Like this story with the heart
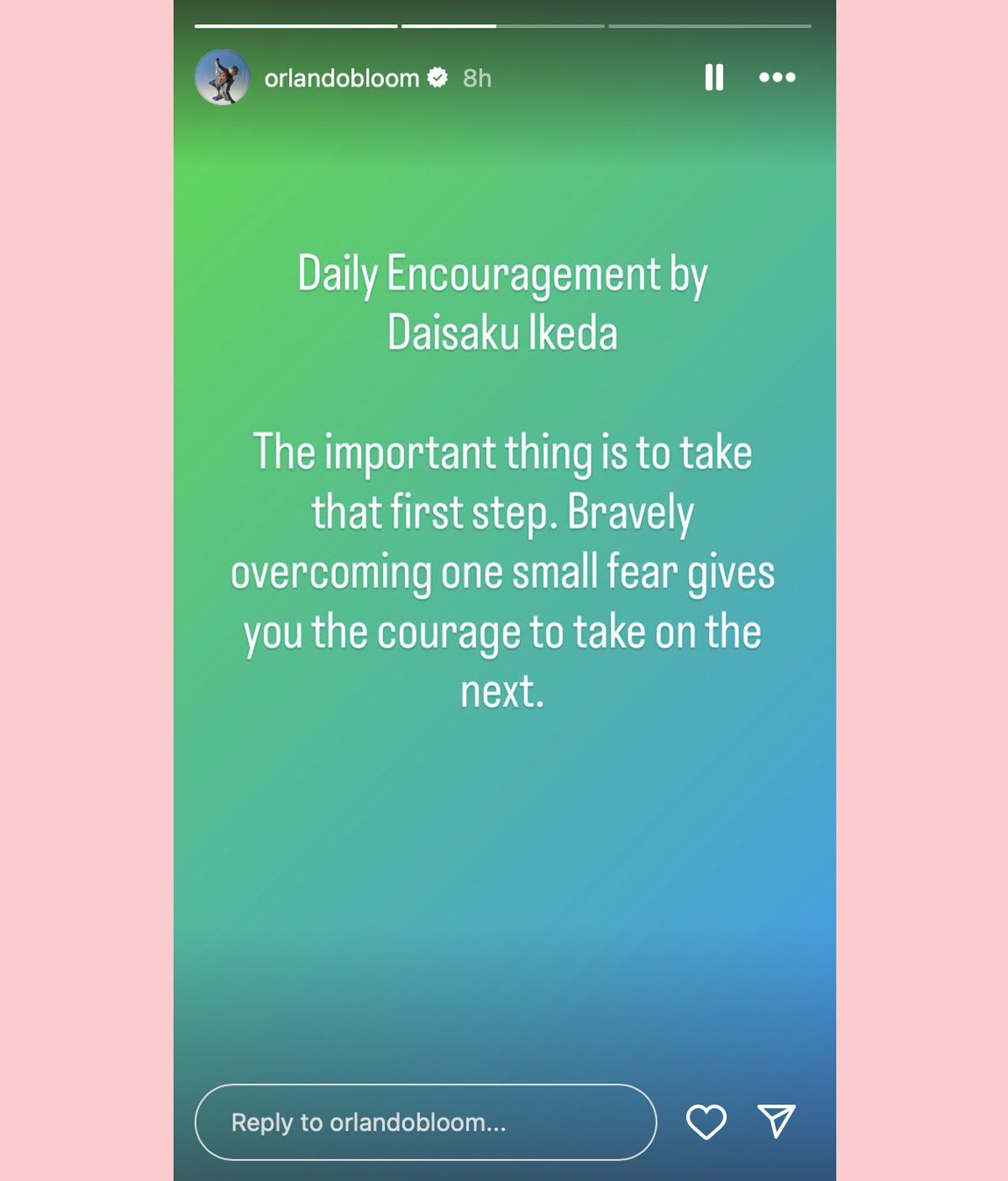Screen dimensions: 1008x1181 point(706,1122)
